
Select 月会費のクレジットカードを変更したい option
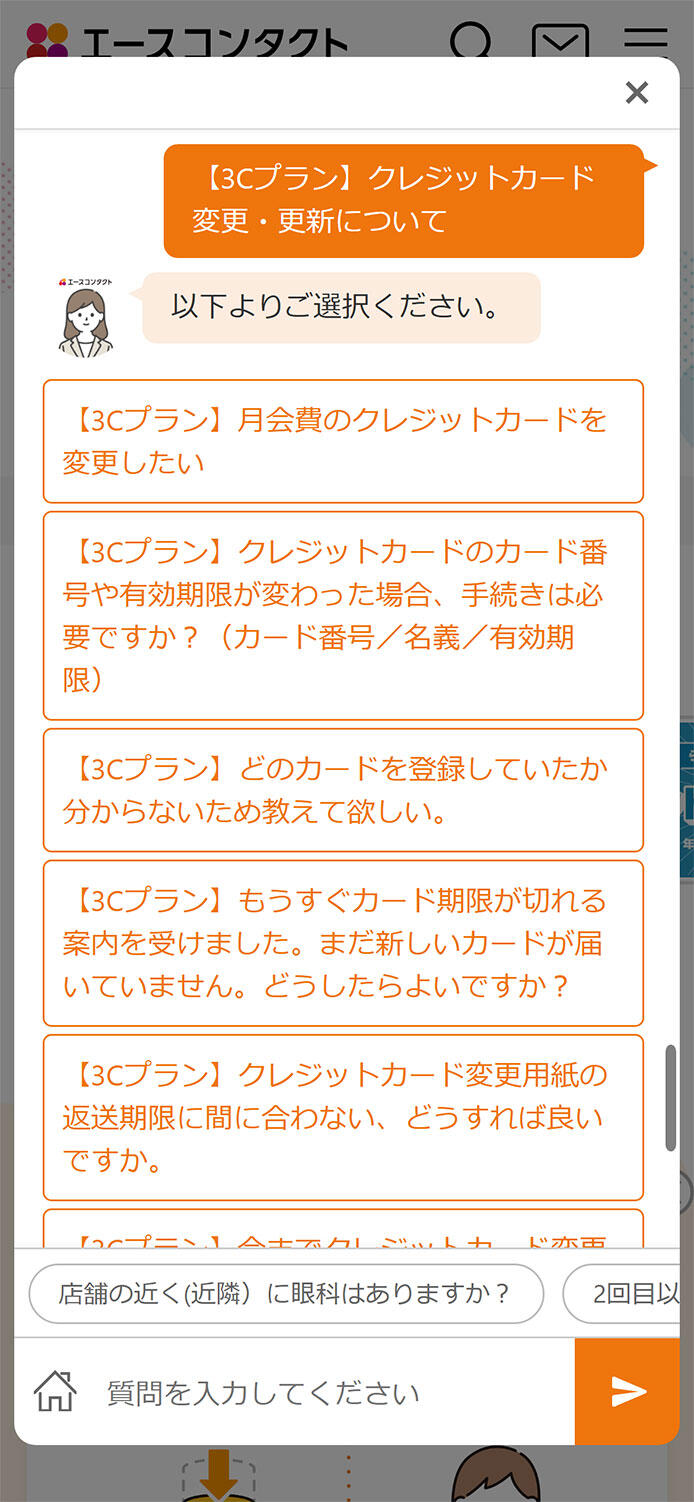(343, 441)
